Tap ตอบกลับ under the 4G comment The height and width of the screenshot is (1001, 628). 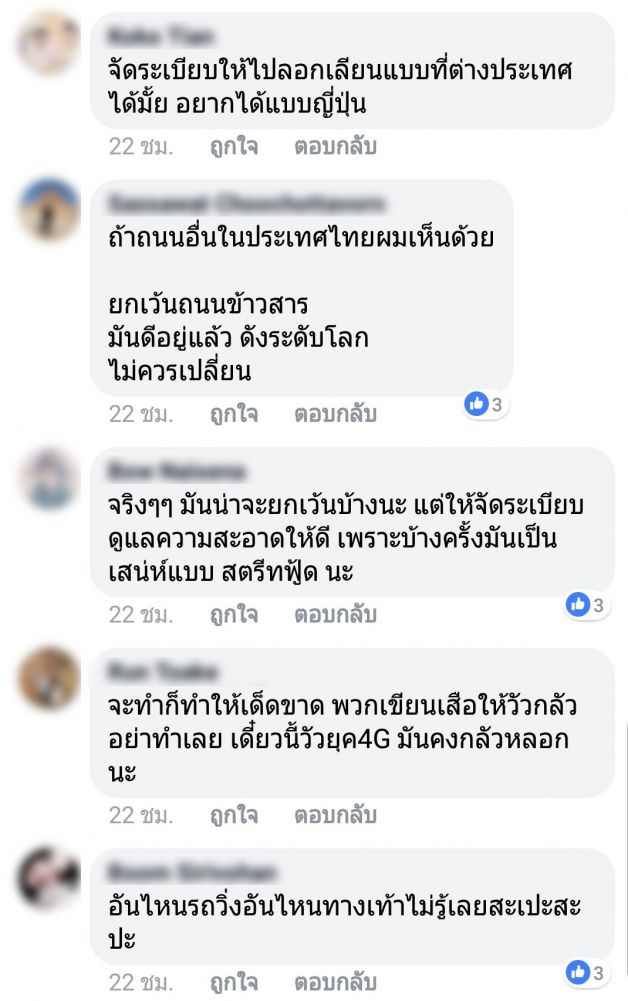pos(334,815)
